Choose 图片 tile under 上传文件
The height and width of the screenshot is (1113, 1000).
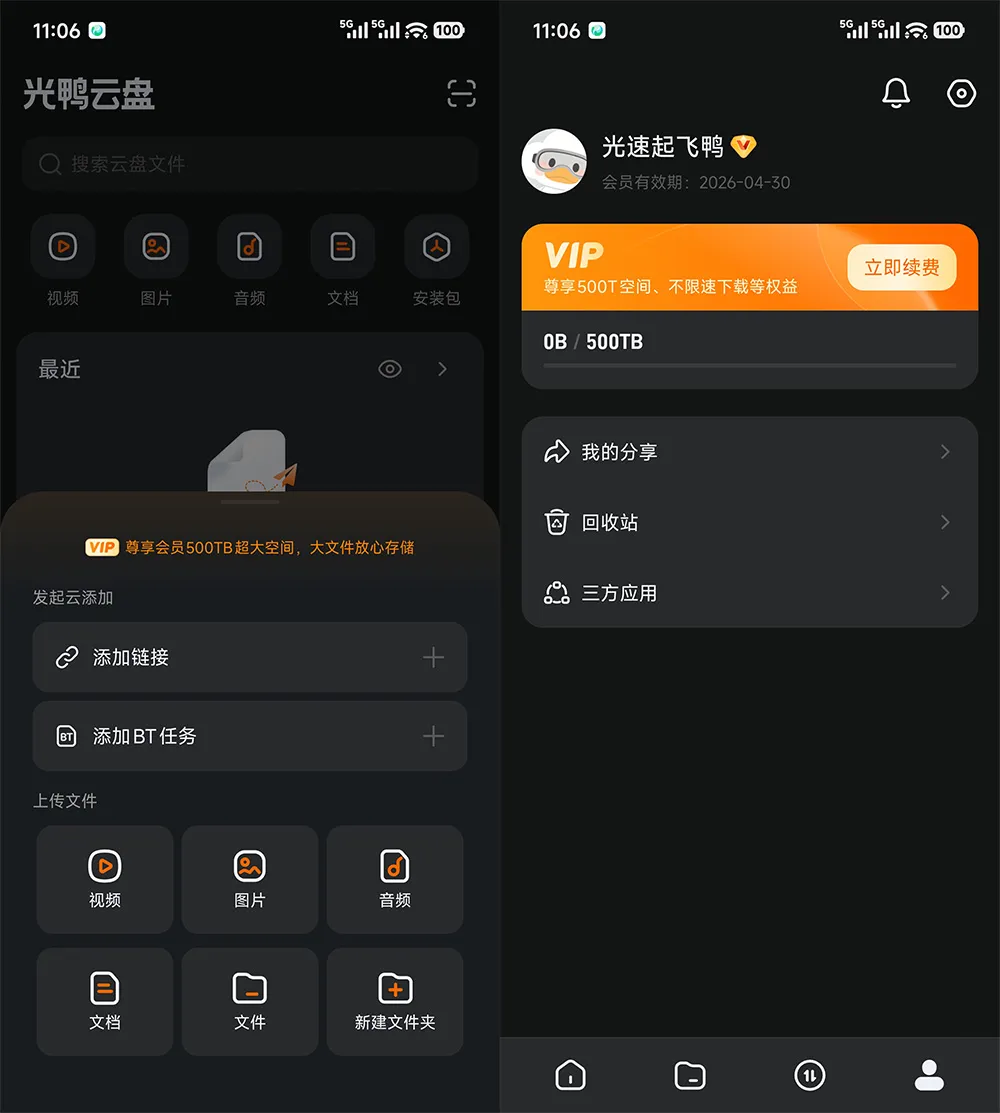tap(250, 879)
